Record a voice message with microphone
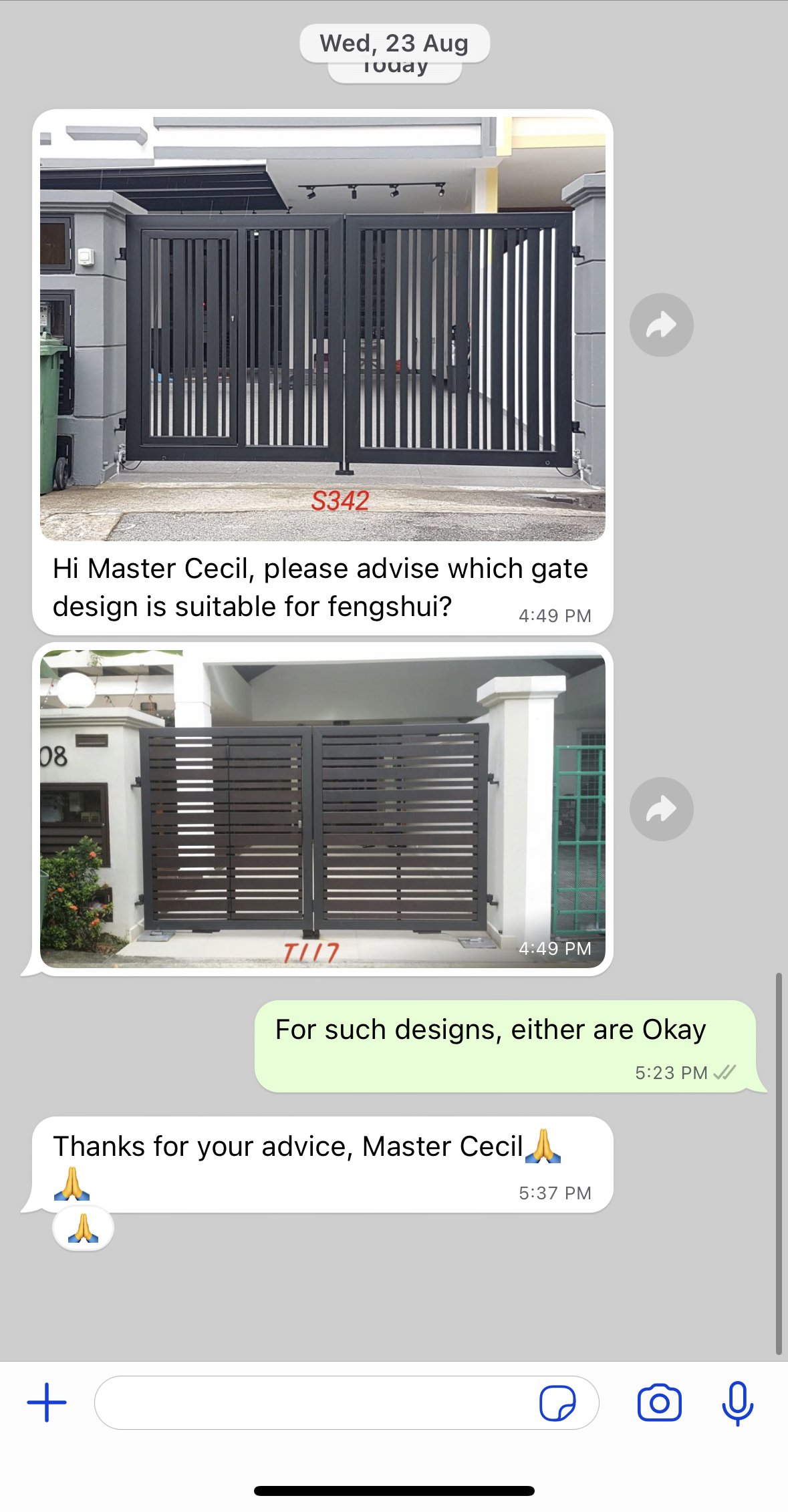788x1512 pixels. pyautogui.click(x=737, y=1402)
